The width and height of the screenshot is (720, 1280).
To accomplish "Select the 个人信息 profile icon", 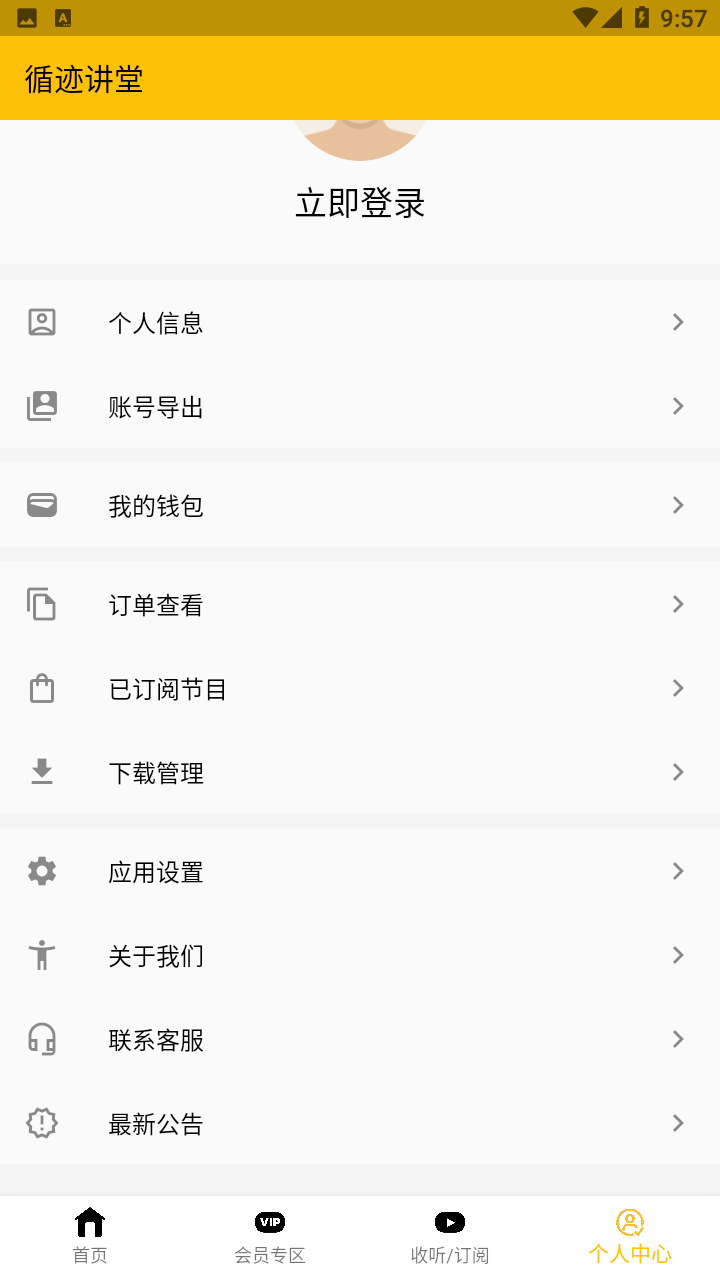I will click(x=41, y=322).
